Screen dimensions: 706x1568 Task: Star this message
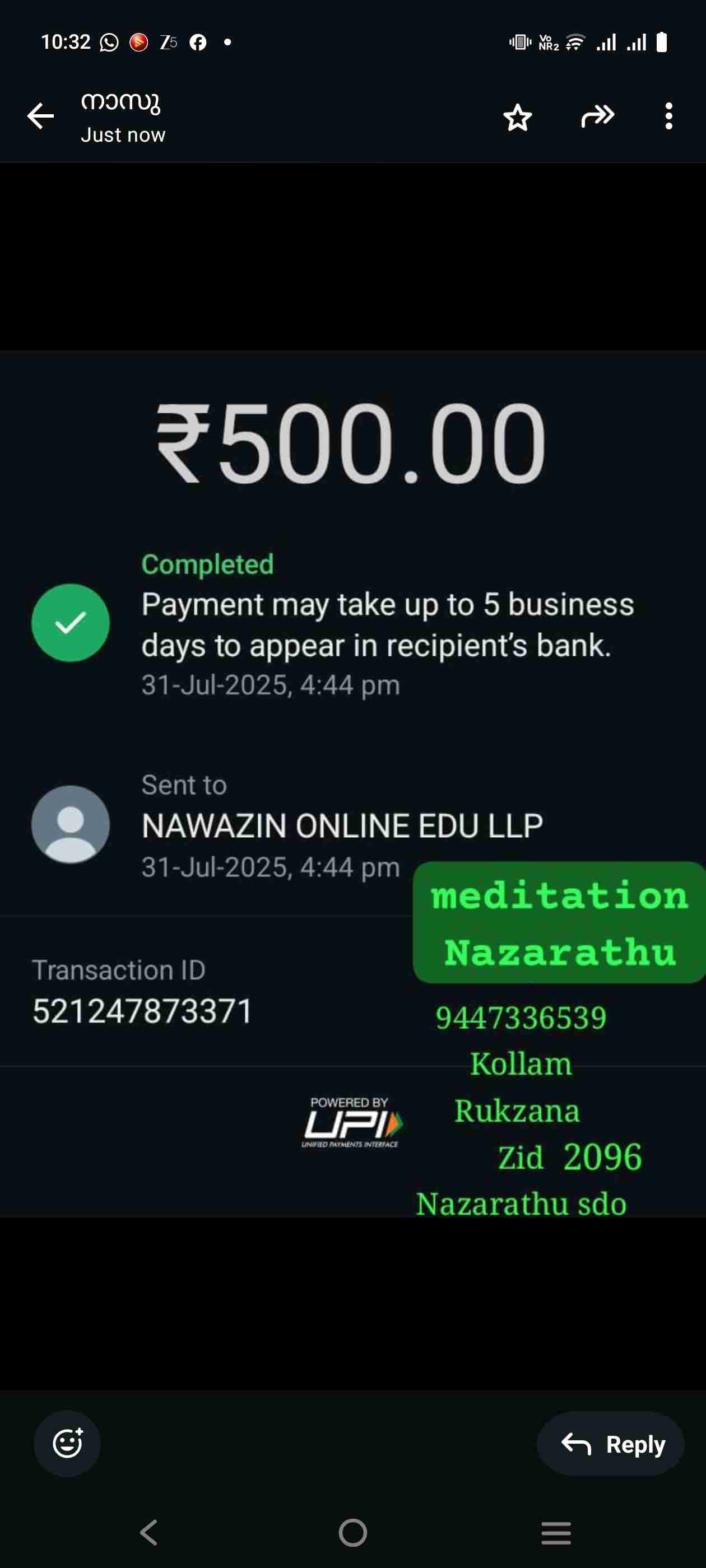pos(517,117)
